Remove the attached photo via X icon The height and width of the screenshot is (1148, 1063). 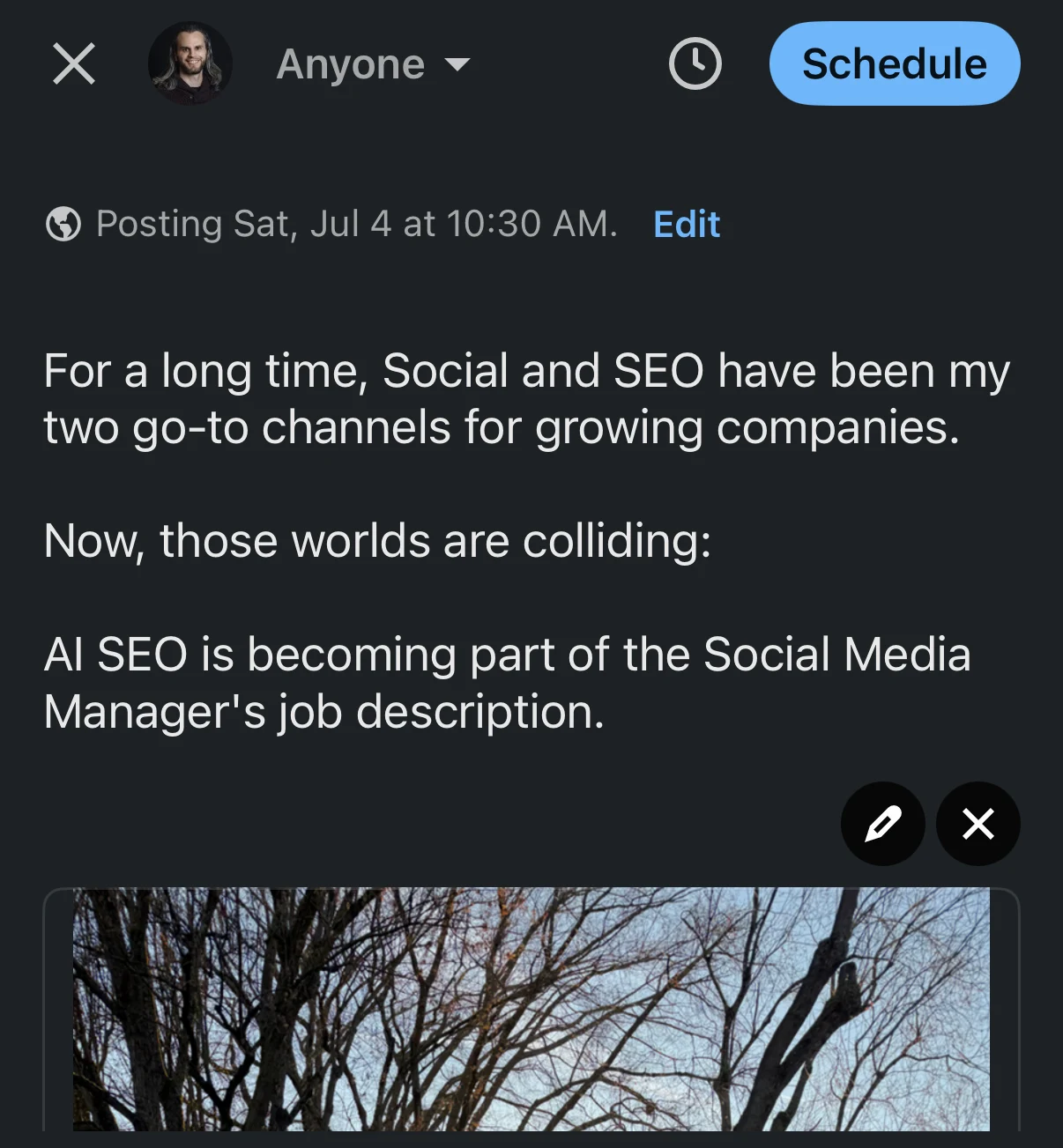[x=978, y=824]
